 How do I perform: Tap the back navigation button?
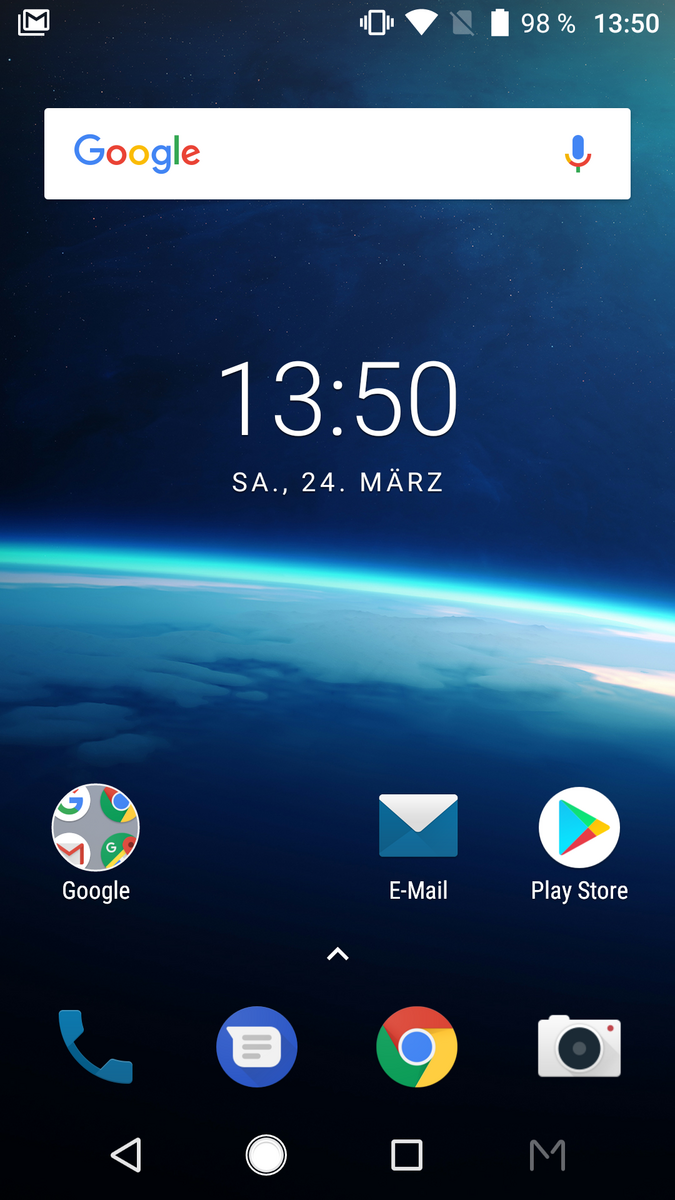[x=126, y=1155]
